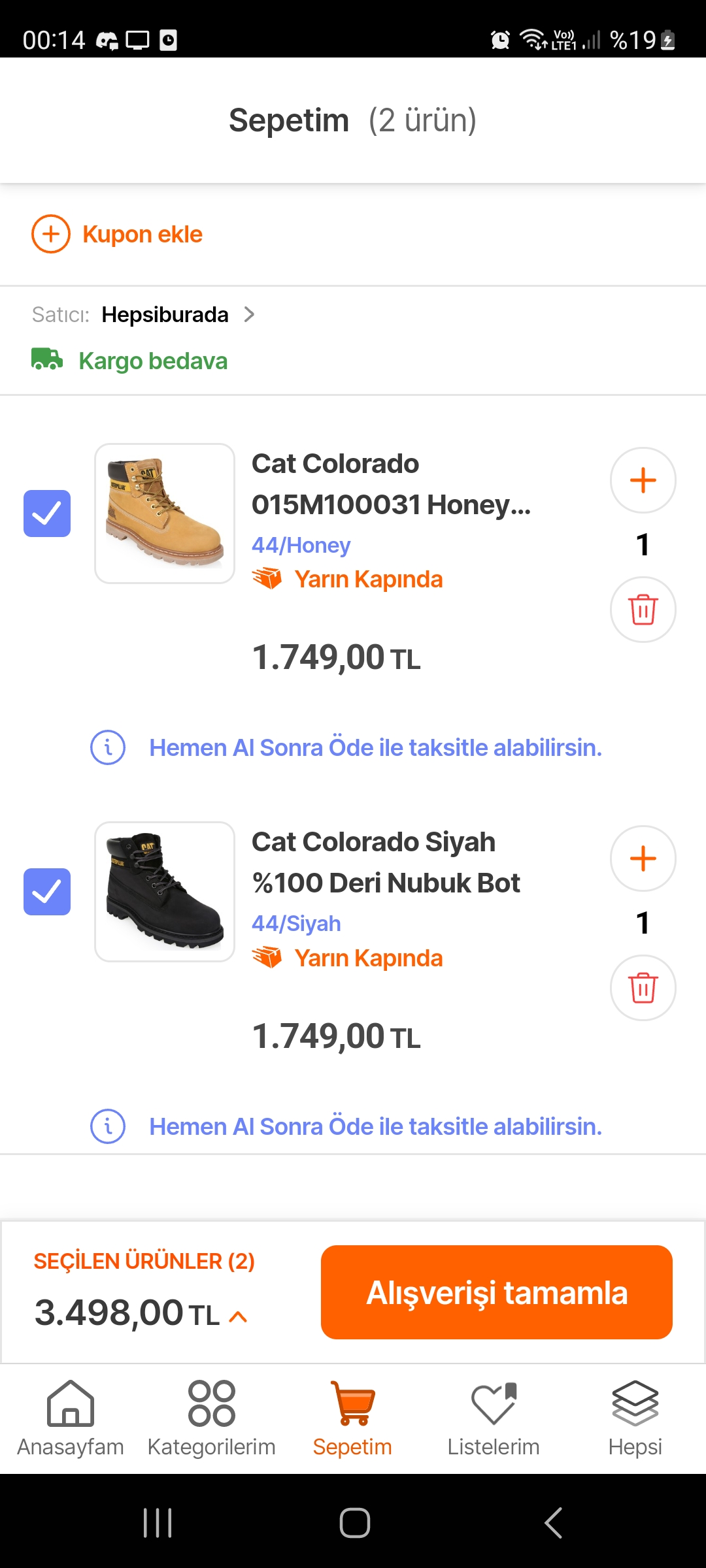Viewport: 706px width, 1568px height.
Task: Switch to the Kategorilerim tab
Action: click(x=211, y=1419)
